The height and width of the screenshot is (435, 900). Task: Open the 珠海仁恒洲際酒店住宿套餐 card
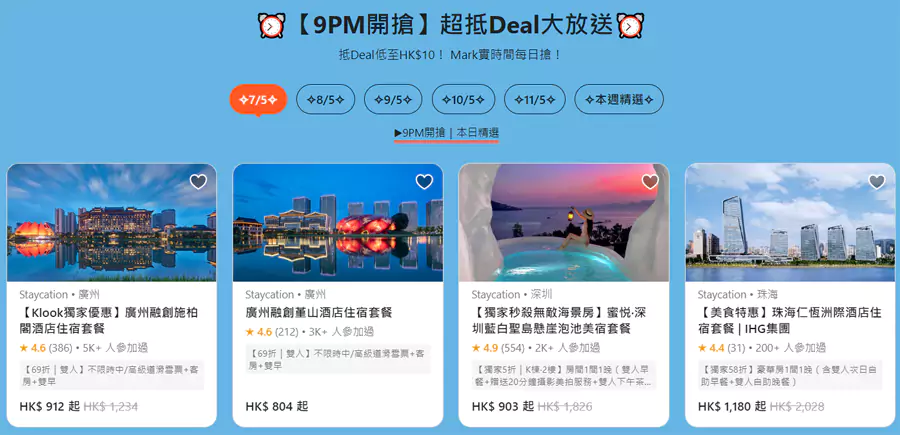(x=789, y=320)
